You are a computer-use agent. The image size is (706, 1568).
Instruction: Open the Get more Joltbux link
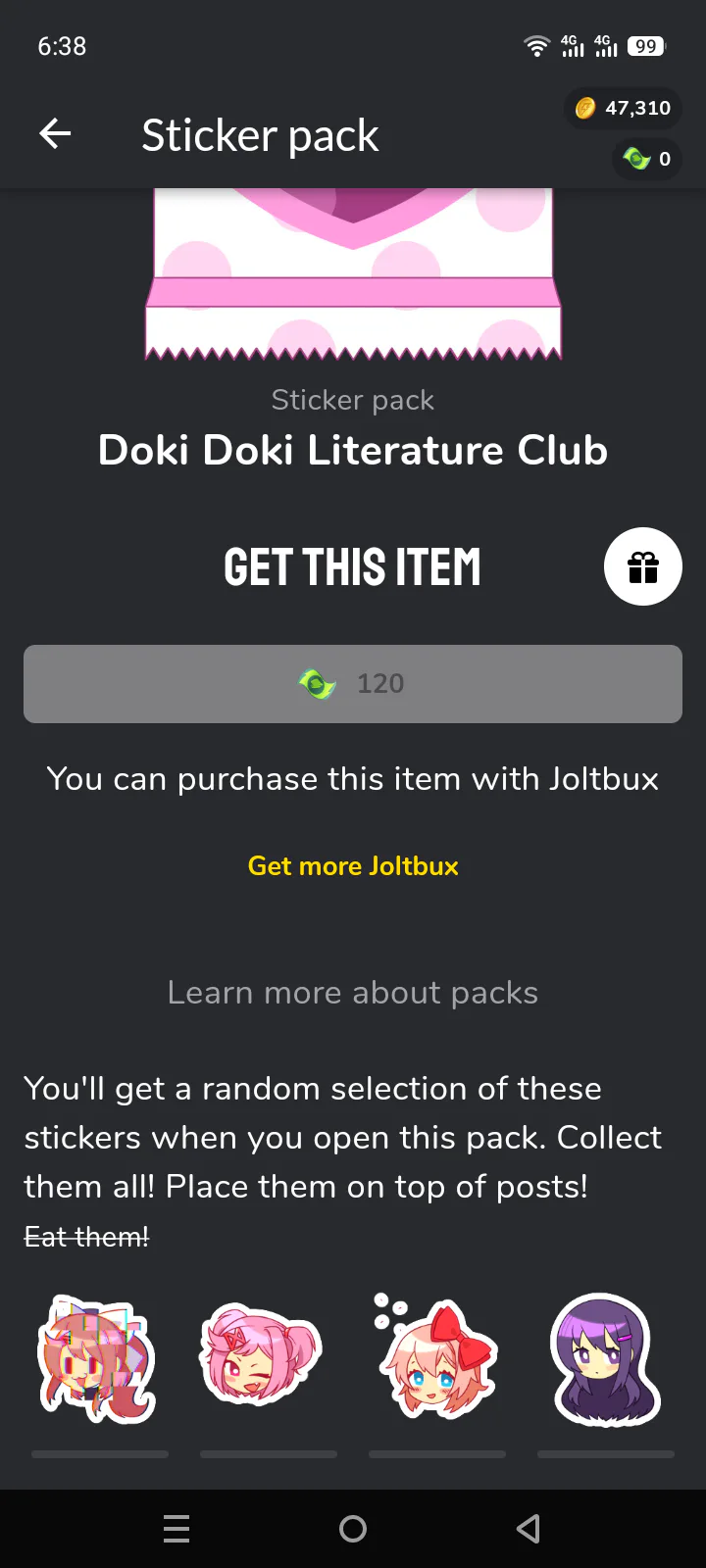(x=353, y=866)
